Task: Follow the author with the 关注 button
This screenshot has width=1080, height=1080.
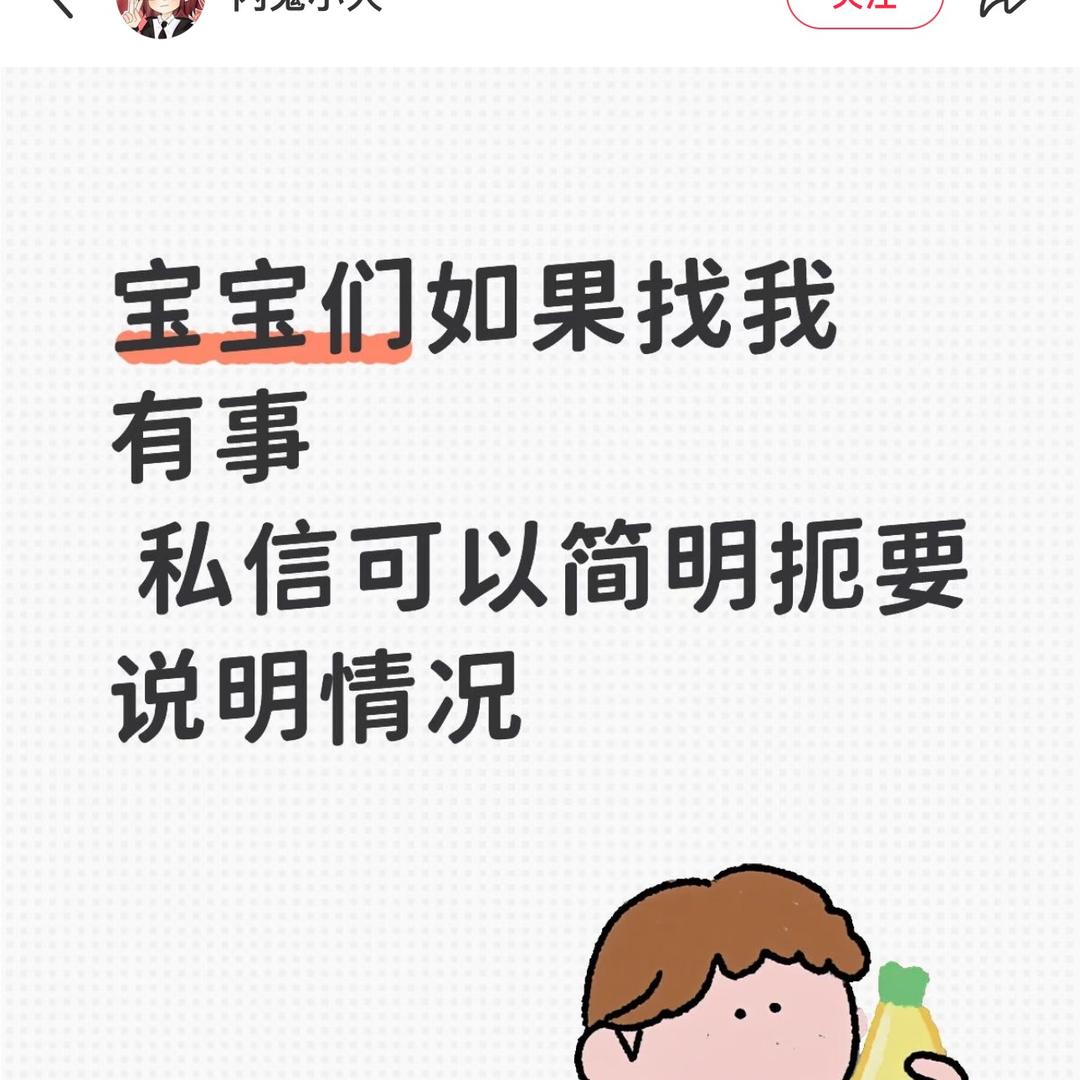Action: tap(864, 8)
